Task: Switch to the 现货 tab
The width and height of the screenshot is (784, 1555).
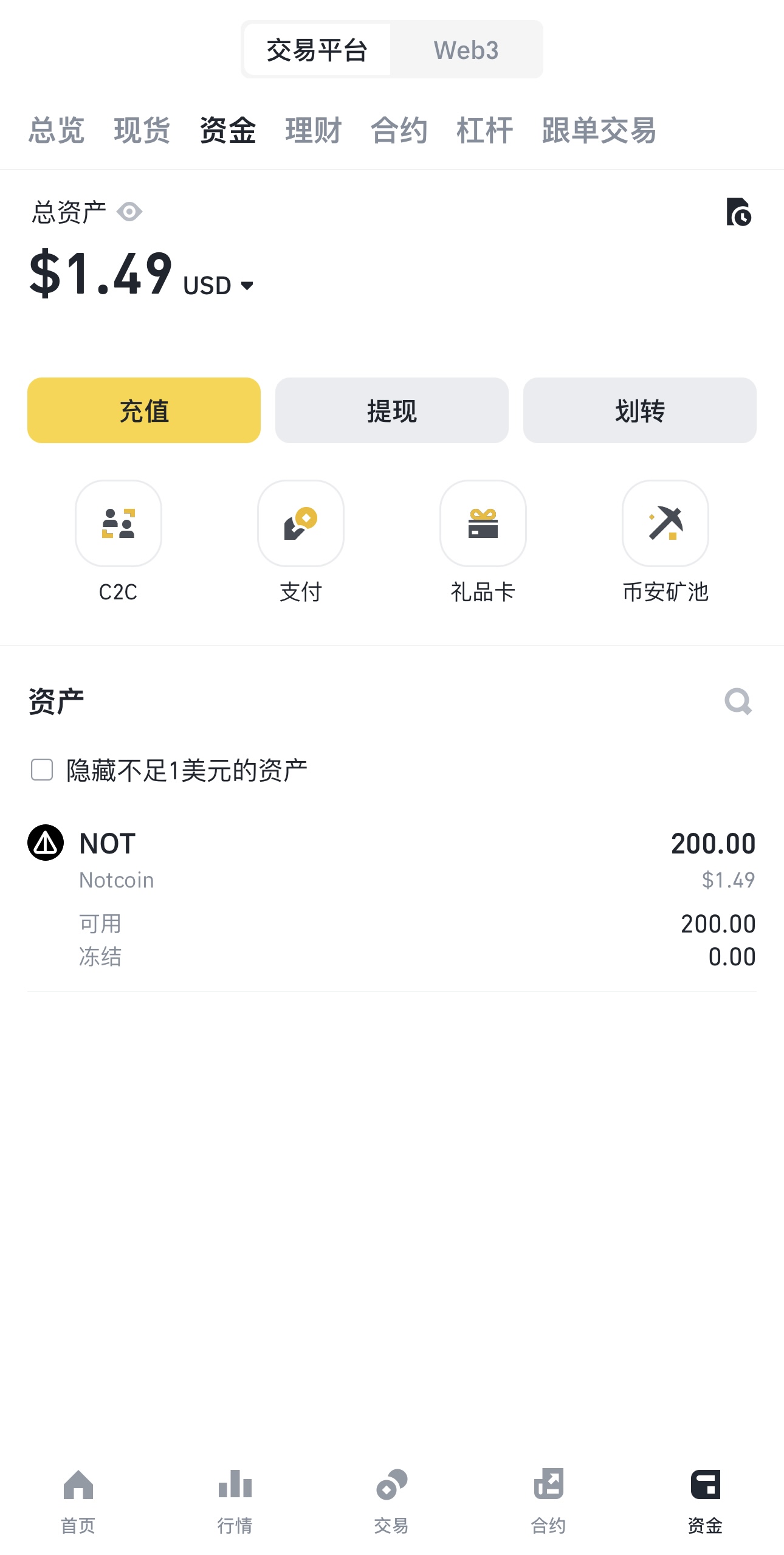Action: click(x=142, y=130)
